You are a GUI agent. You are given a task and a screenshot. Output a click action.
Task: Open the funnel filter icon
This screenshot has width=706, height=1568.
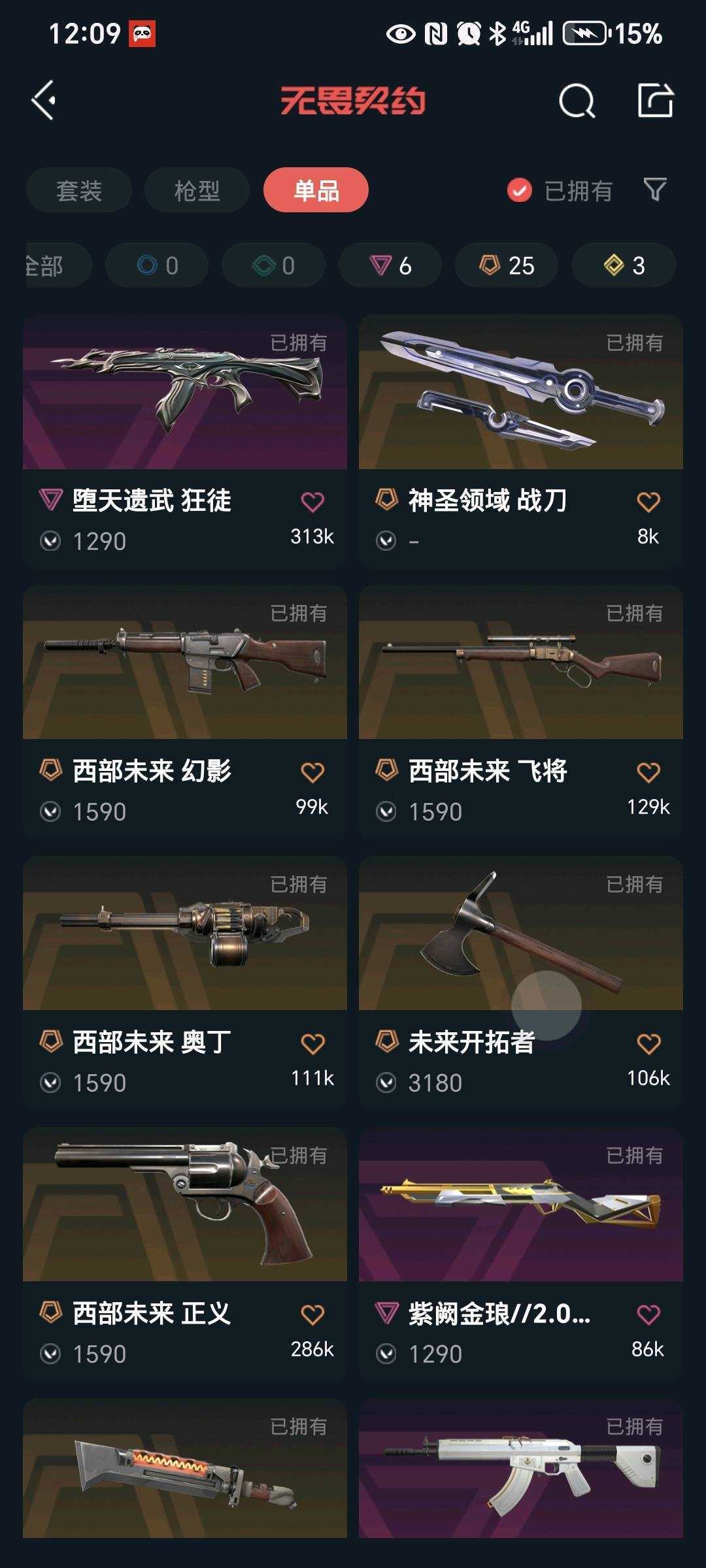tap(655, 189)
